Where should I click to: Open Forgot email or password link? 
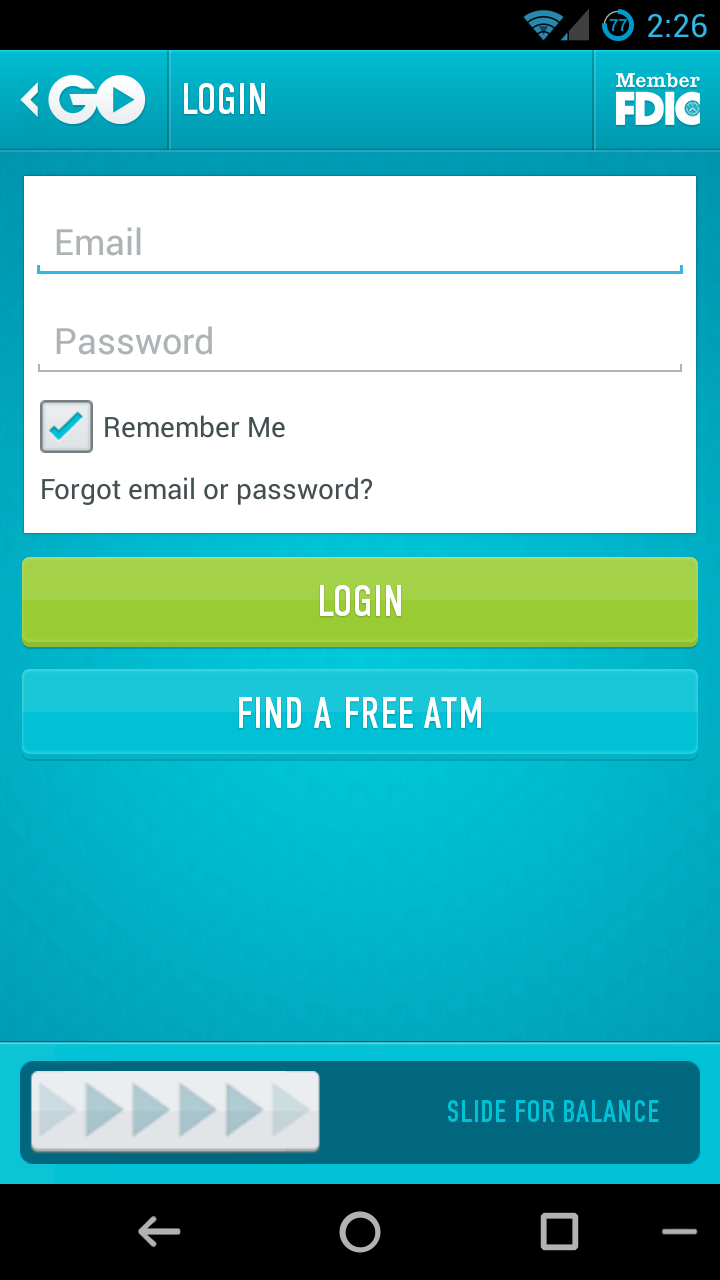(206, 489)
